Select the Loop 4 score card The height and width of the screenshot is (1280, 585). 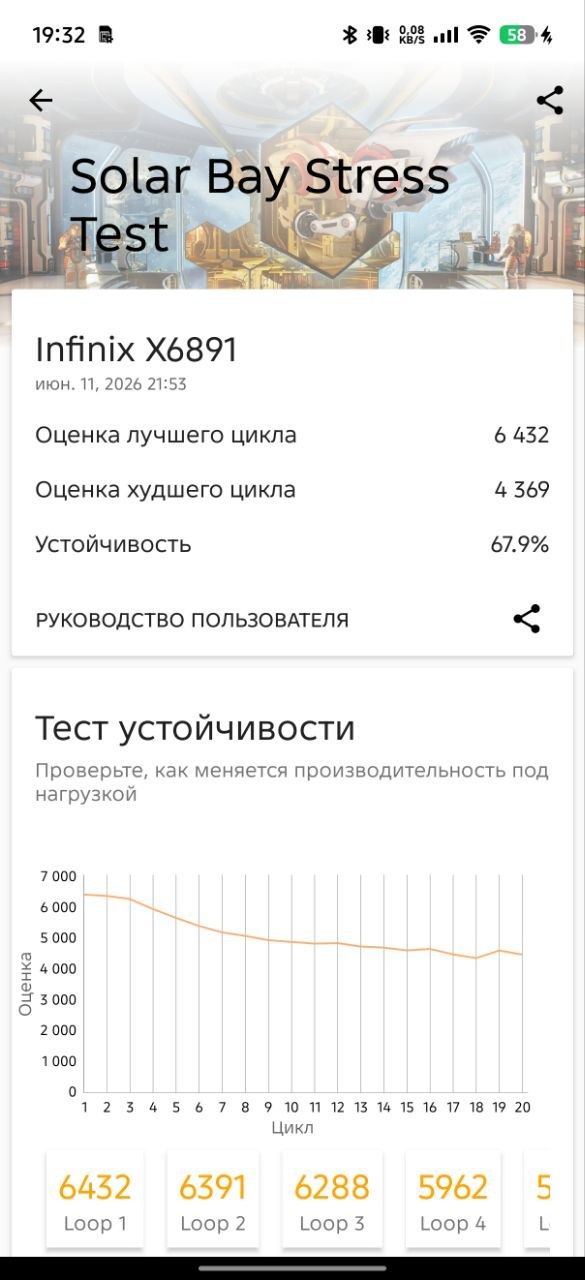coord(453,1201)
